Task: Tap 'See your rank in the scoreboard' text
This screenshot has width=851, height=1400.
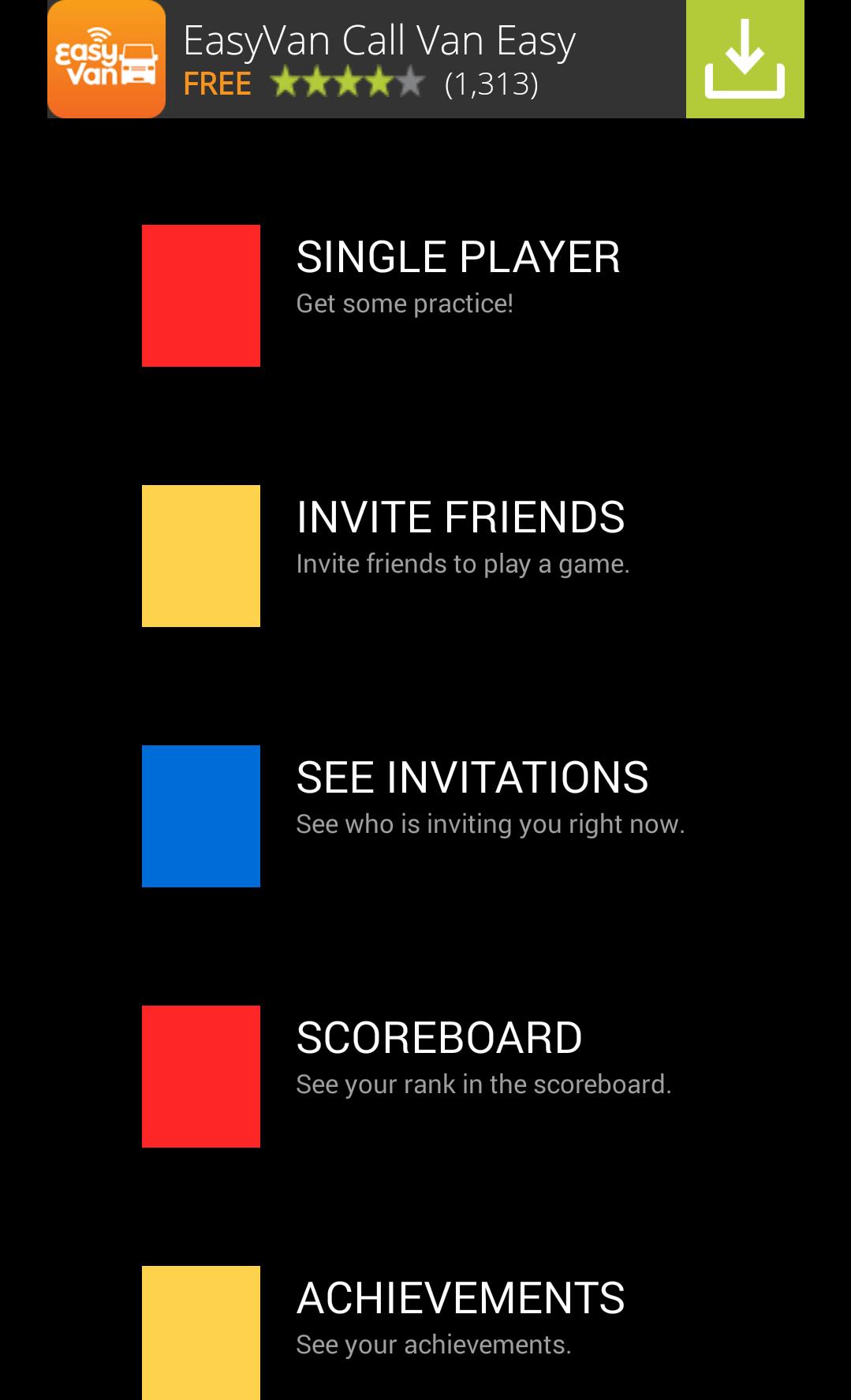Action: pos(484,1084)
